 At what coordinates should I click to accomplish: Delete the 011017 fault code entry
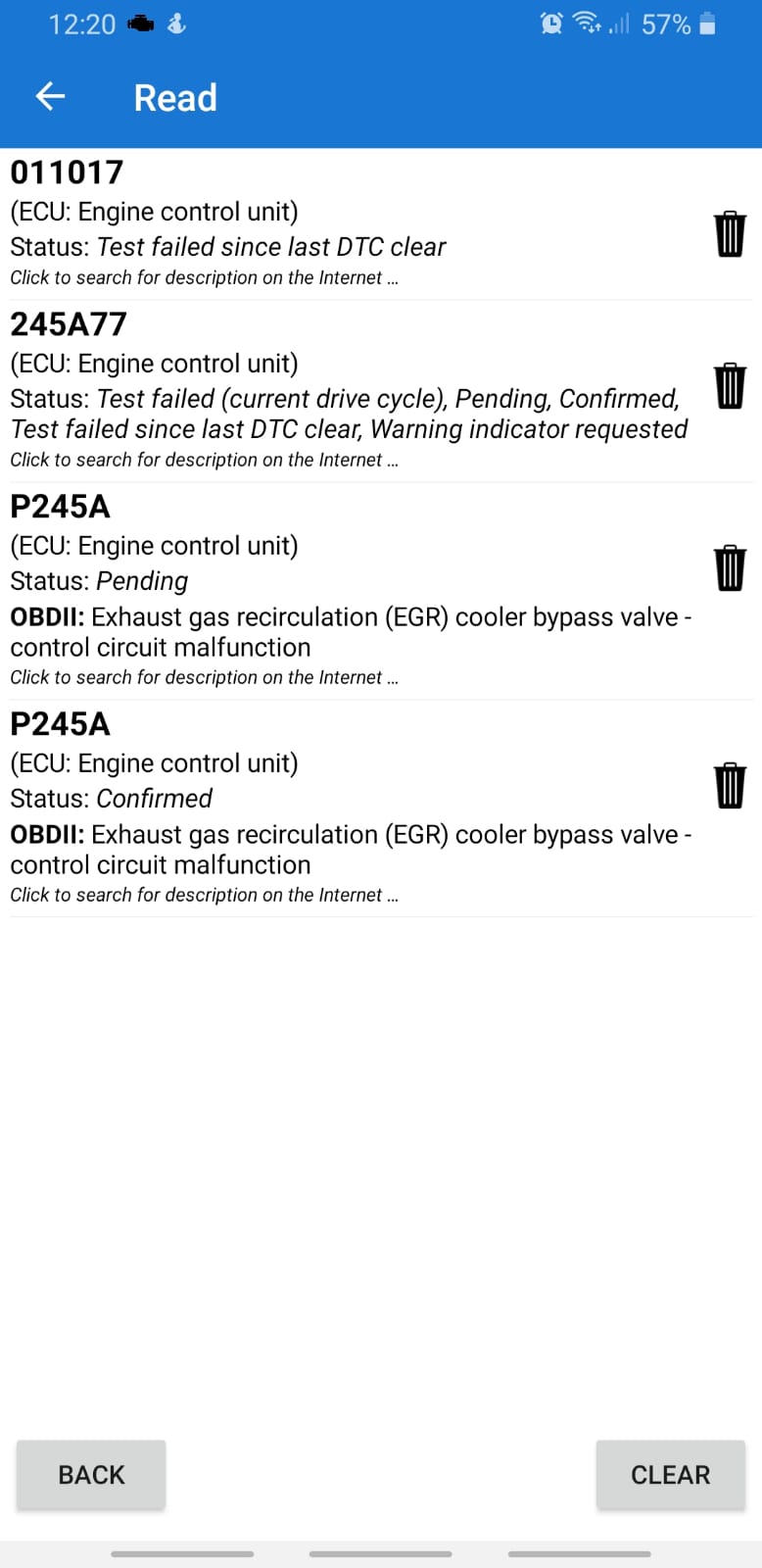point(730,233)
